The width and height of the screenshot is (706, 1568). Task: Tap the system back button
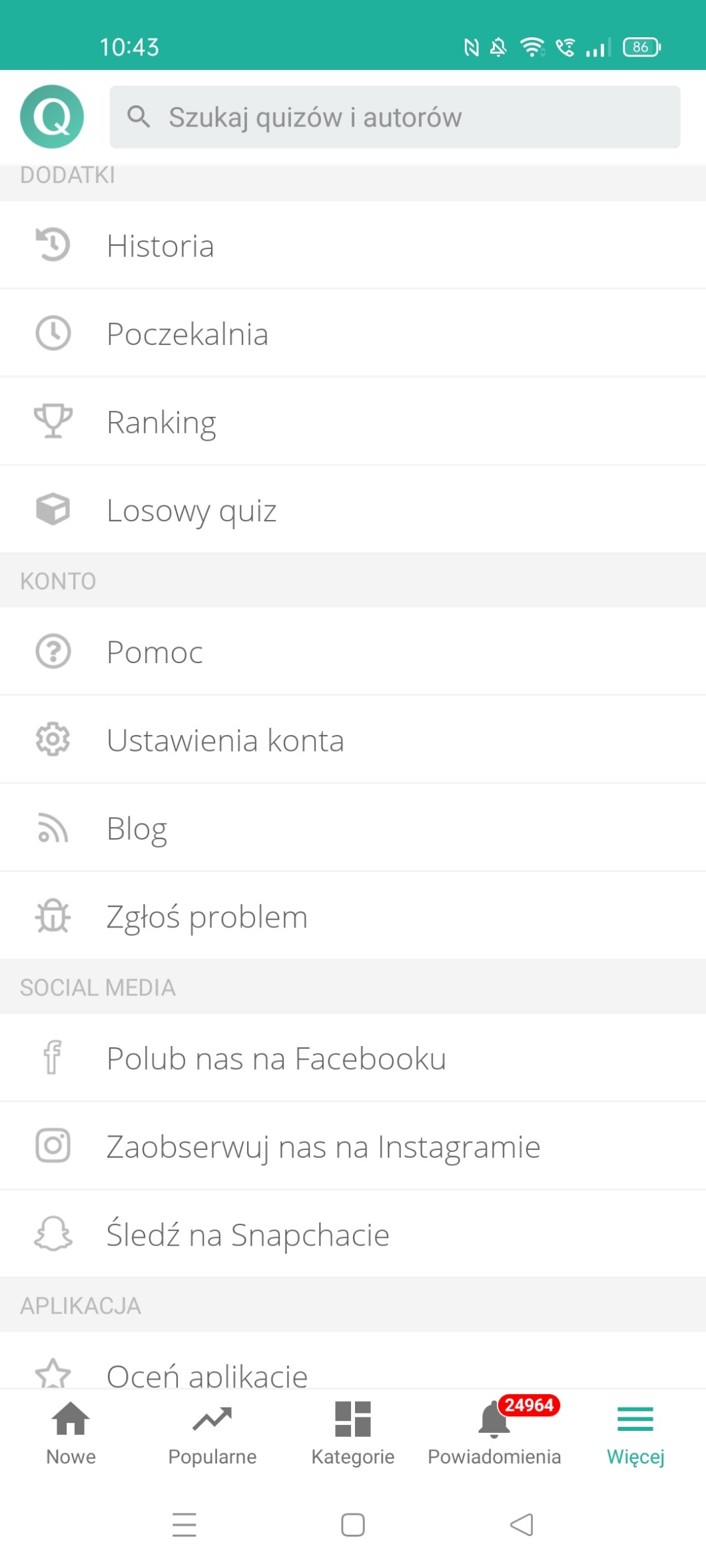[522, 1525]
